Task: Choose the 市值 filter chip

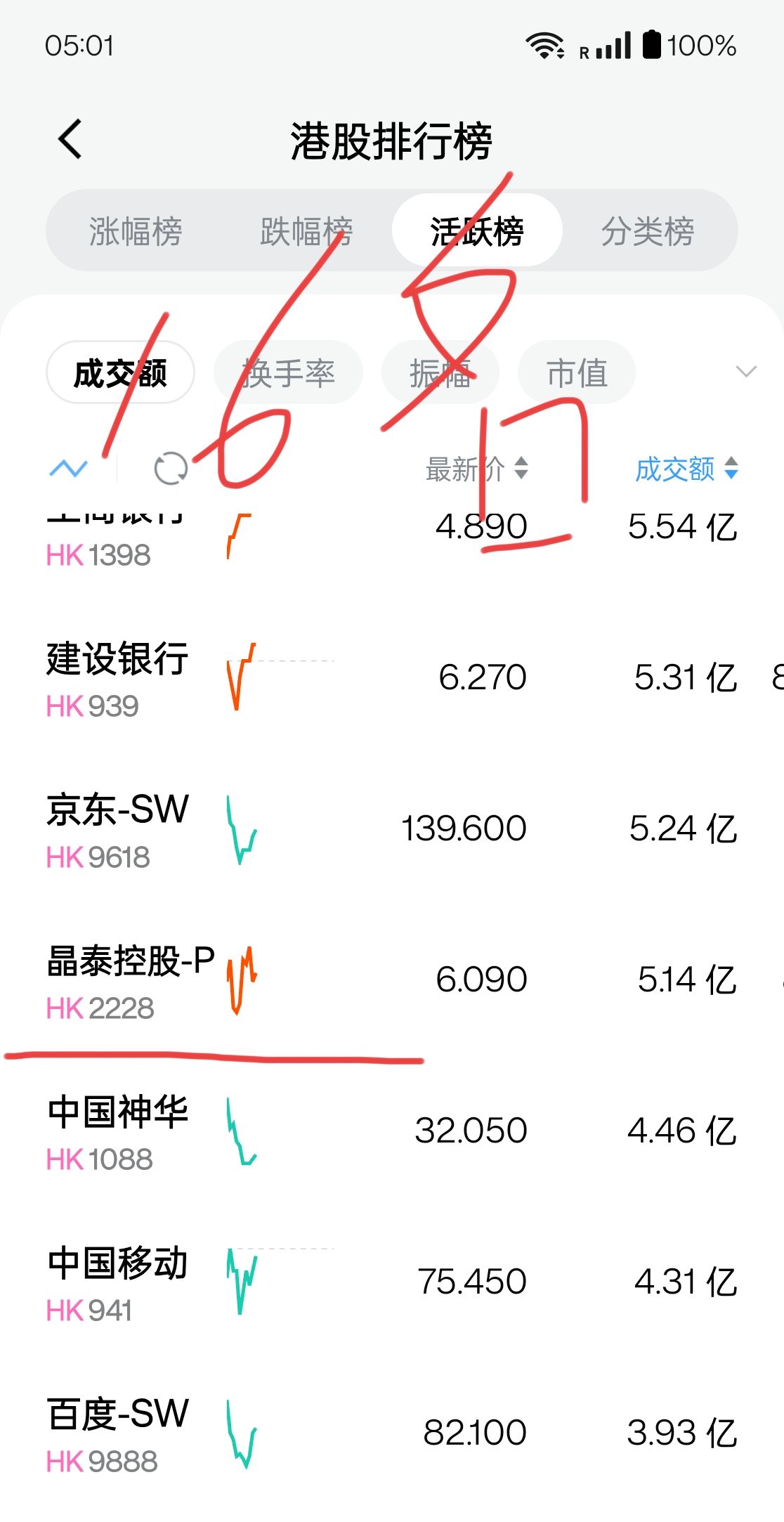Action: pyautogui.click(x=577, y=372)
